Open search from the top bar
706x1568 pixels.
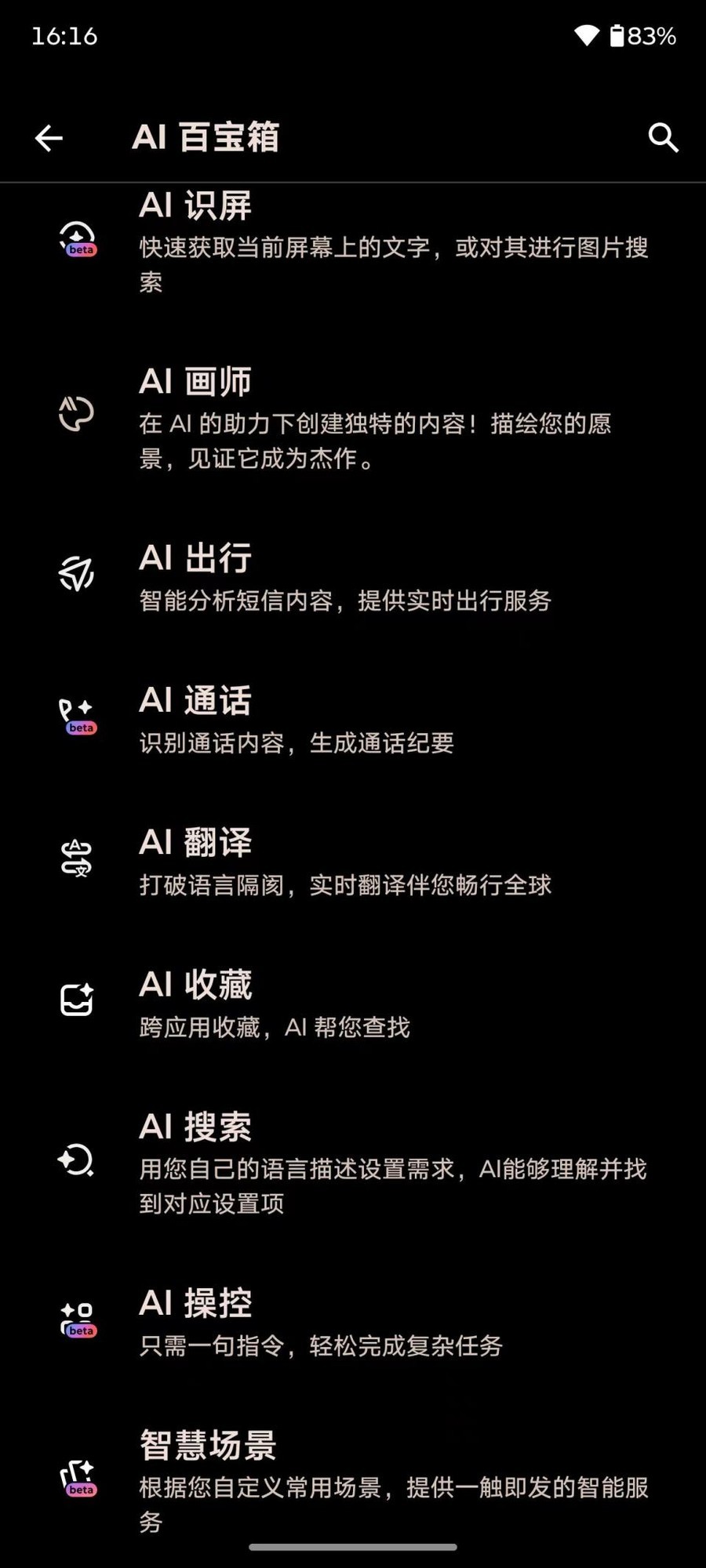point(663,137)
